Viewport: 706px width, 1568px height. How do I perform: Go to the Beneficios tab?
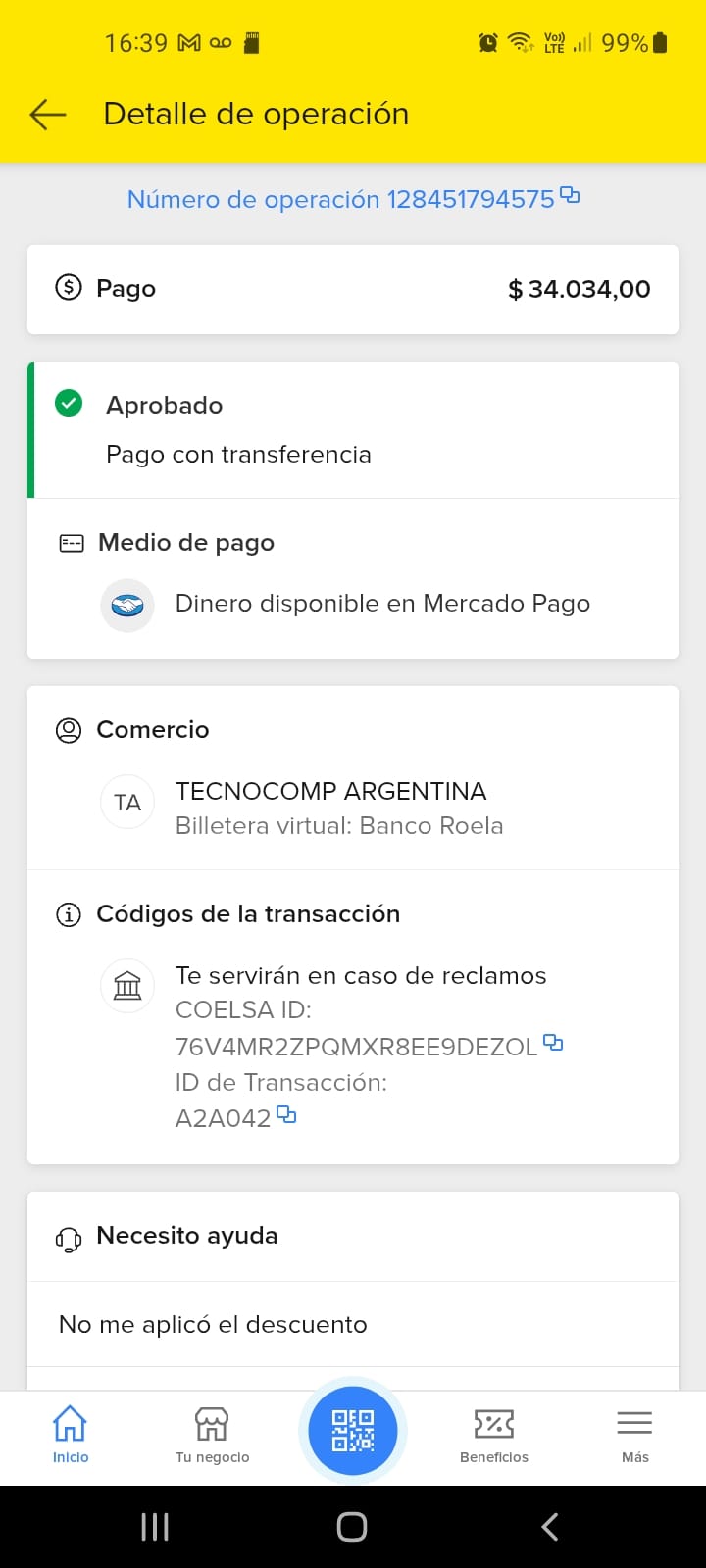tap(494, 1435)
